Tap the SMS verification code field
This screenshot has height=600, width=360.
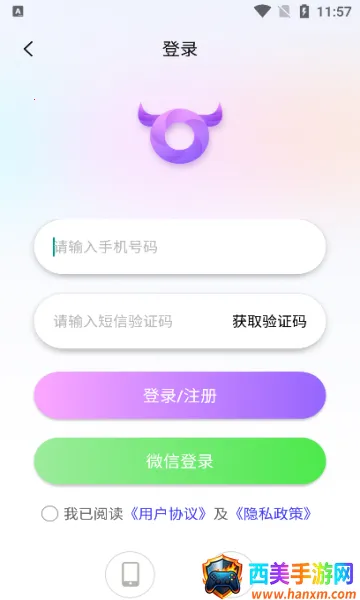click(x=132, y=321)
